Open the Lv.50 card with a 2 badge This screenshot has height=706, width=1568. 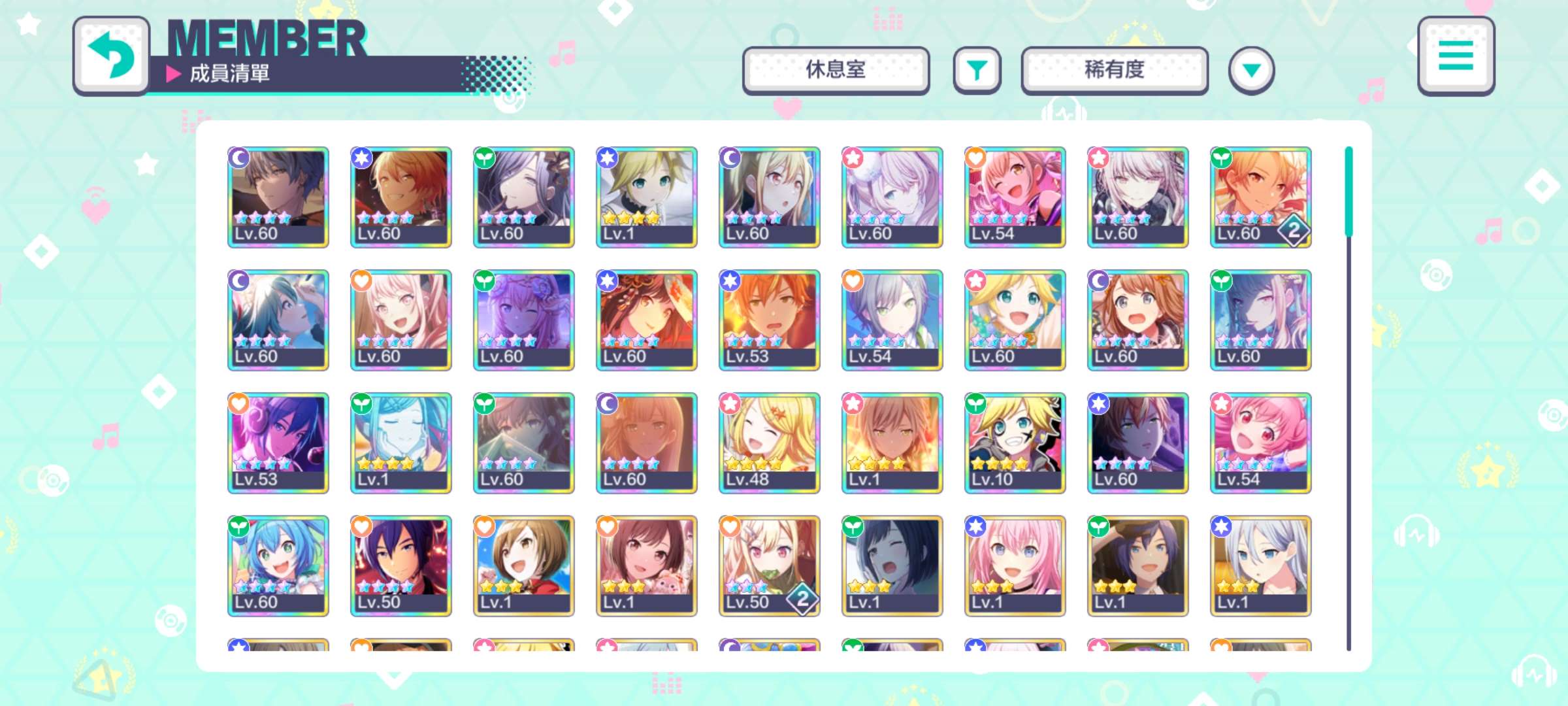tap(769, 565)
